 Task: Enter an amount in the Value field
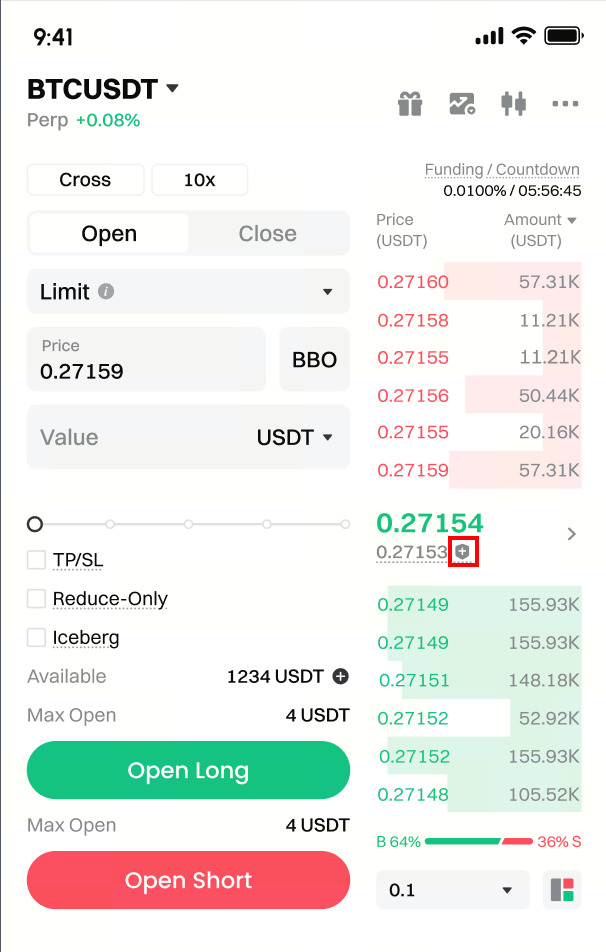pos(130,437)
